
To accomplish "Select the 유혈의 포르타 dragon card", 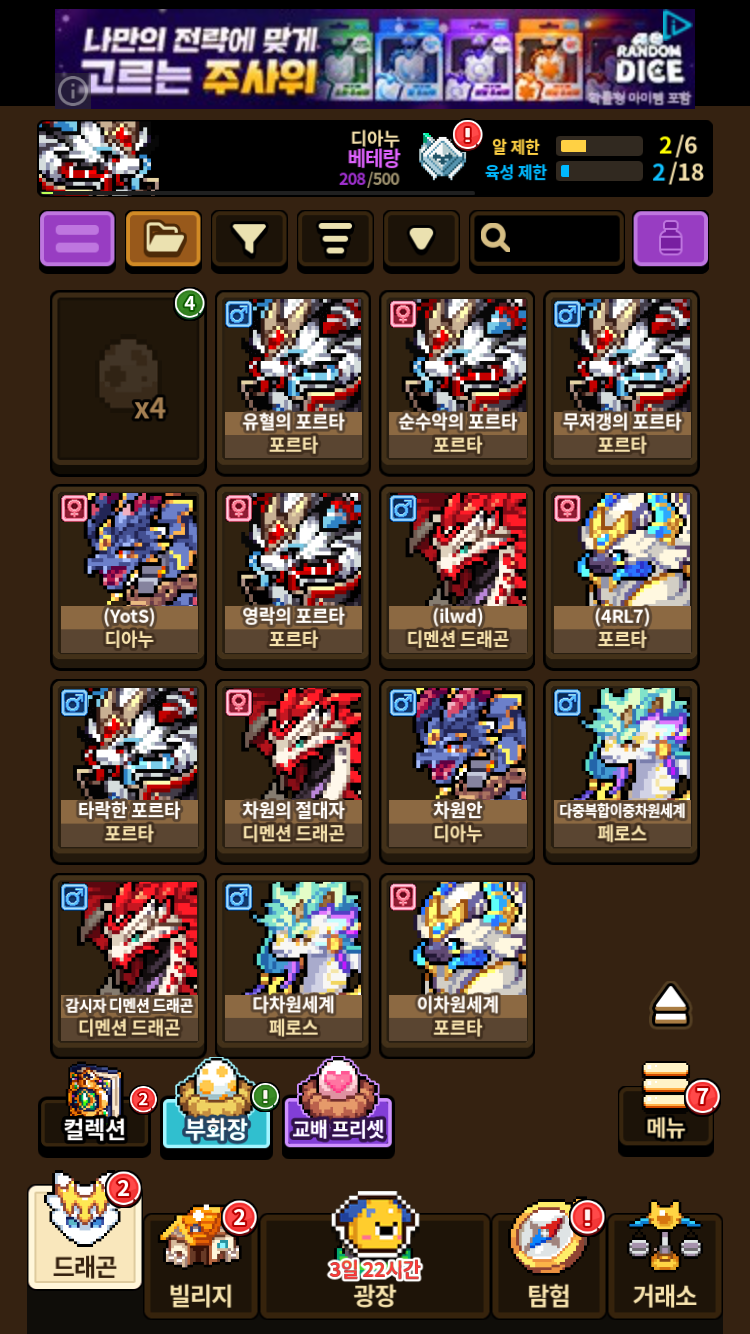I will 293,381.
